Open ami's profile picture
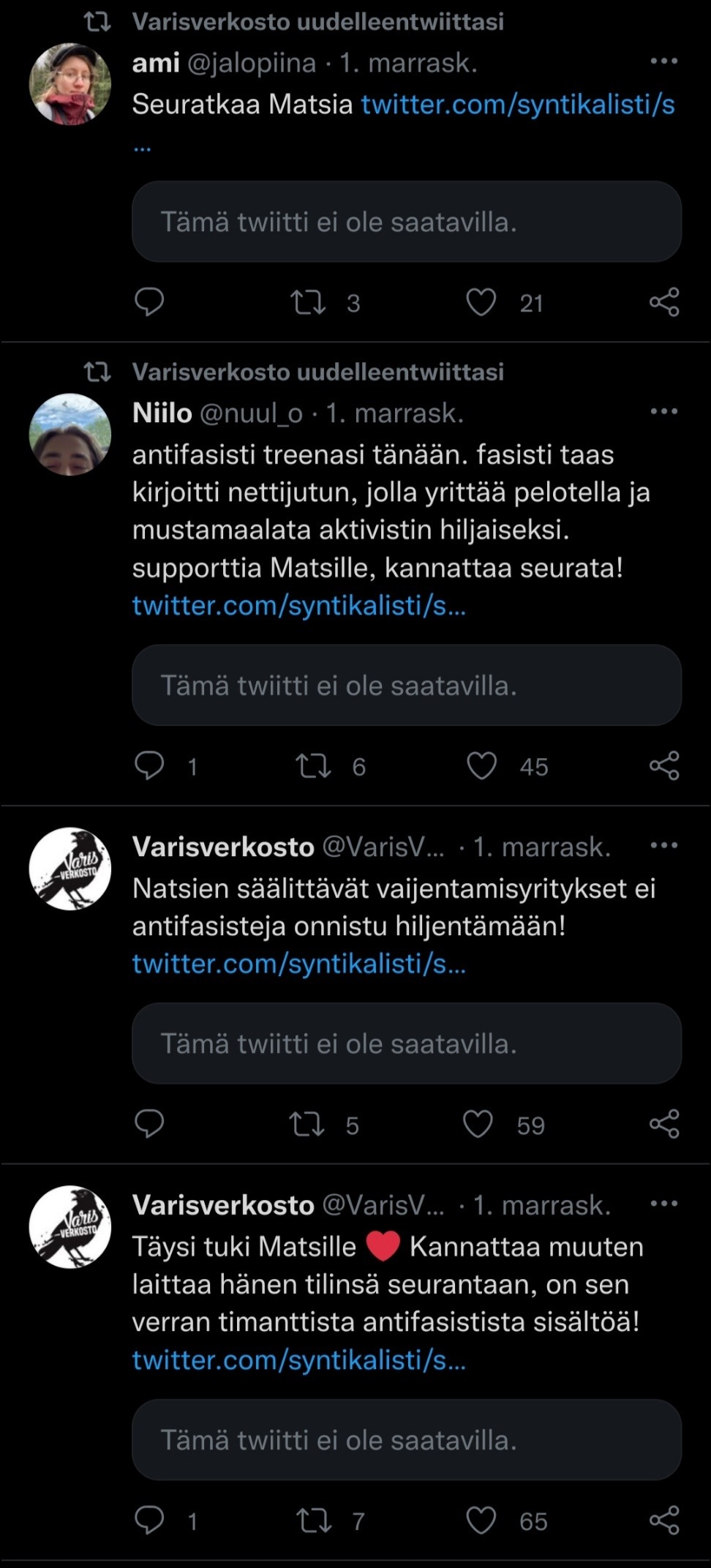This screenshot has width=711, height=1568. (70, 83)
